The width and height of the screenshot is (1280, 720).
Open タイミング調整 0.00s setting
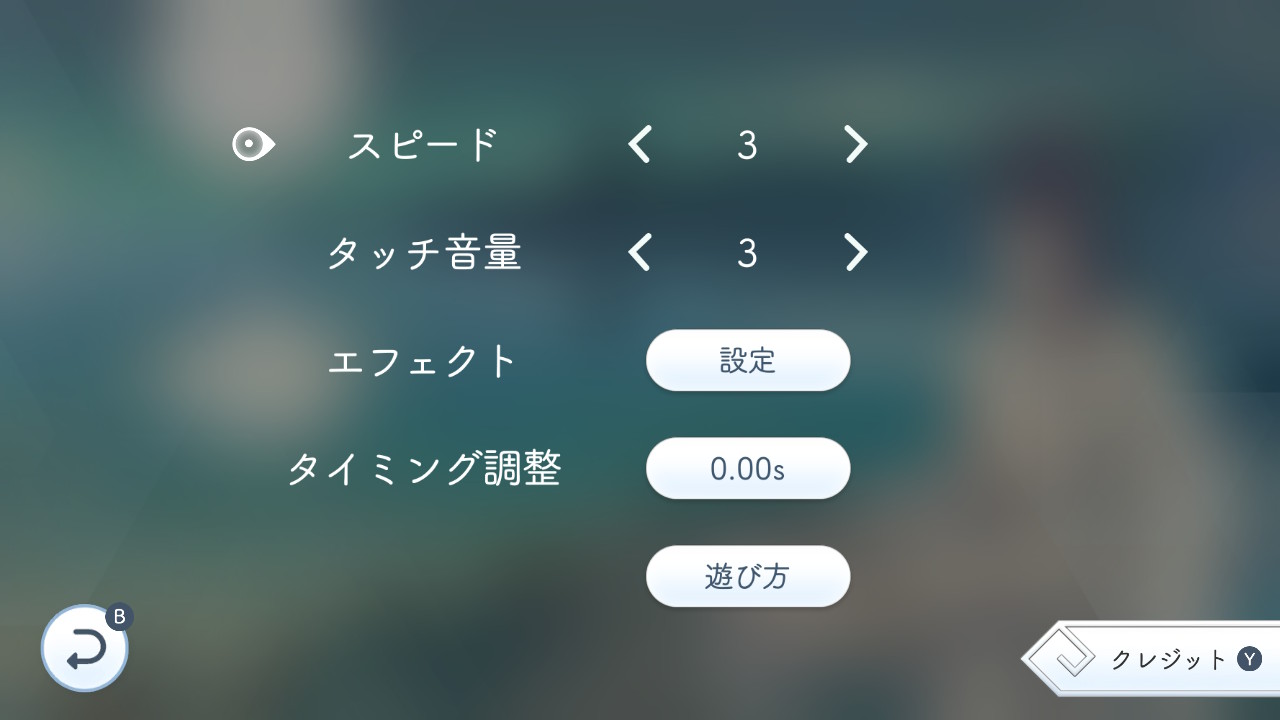pyautogui.click(x=748, y=468)
